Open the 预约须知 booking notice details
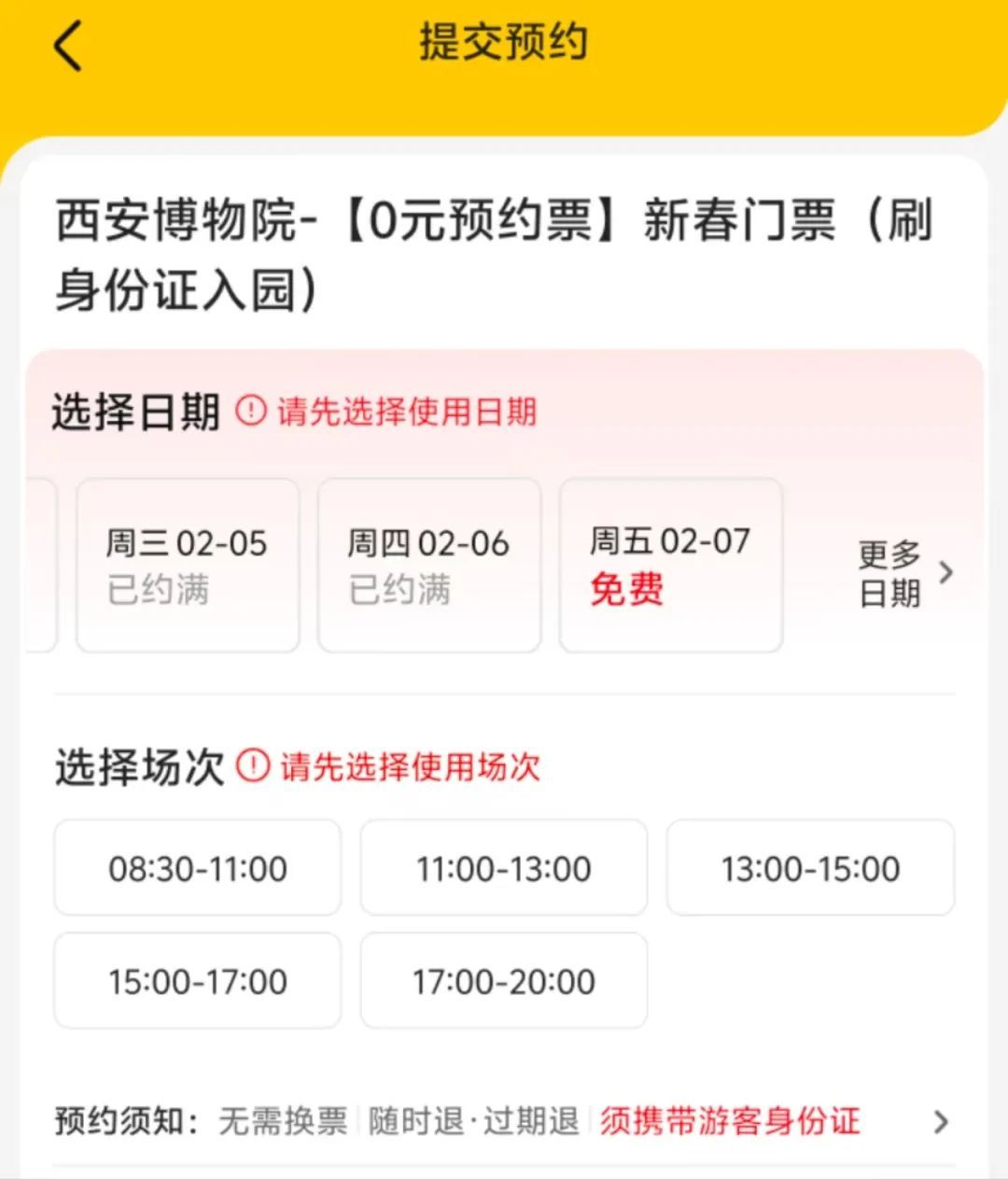Image resolution: width=1008 pixels, height=1179 pixels. [x=941, y=1121]
